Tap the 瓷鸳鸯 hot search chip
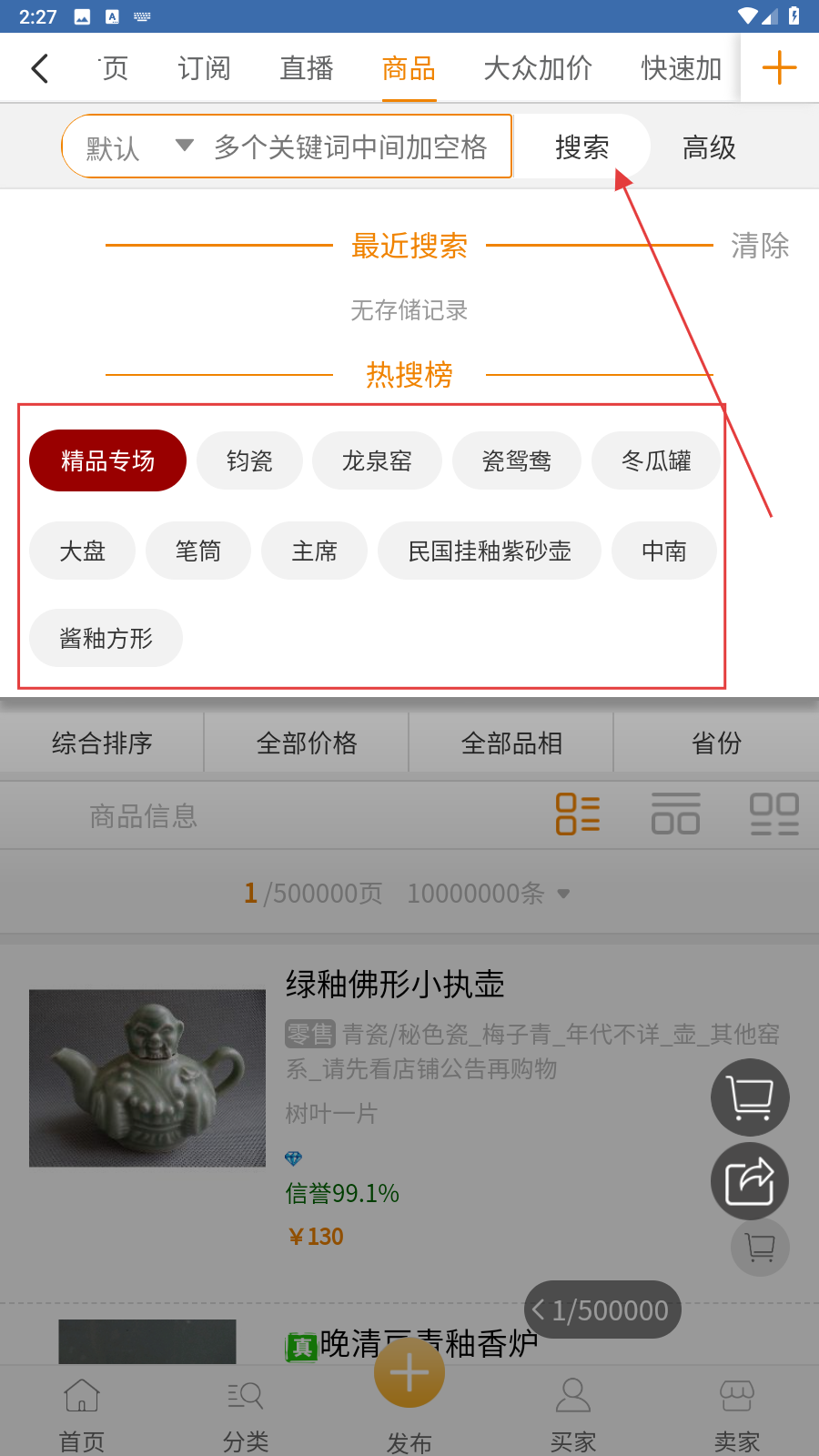Screen dimensions: 819x1456 pos(517,461)
